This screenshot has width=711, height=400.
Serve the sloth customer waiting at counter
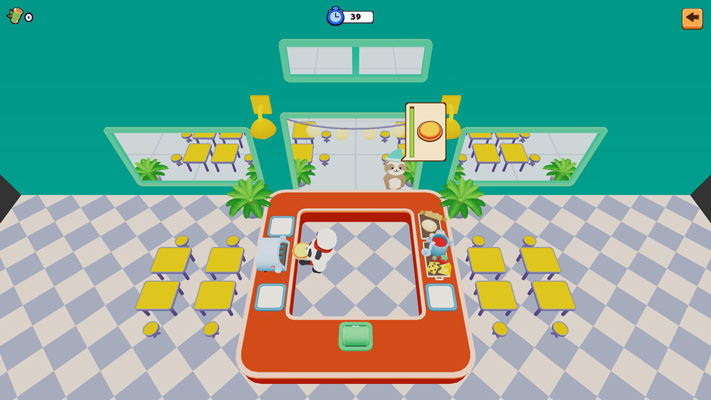[x=394, y=174]
